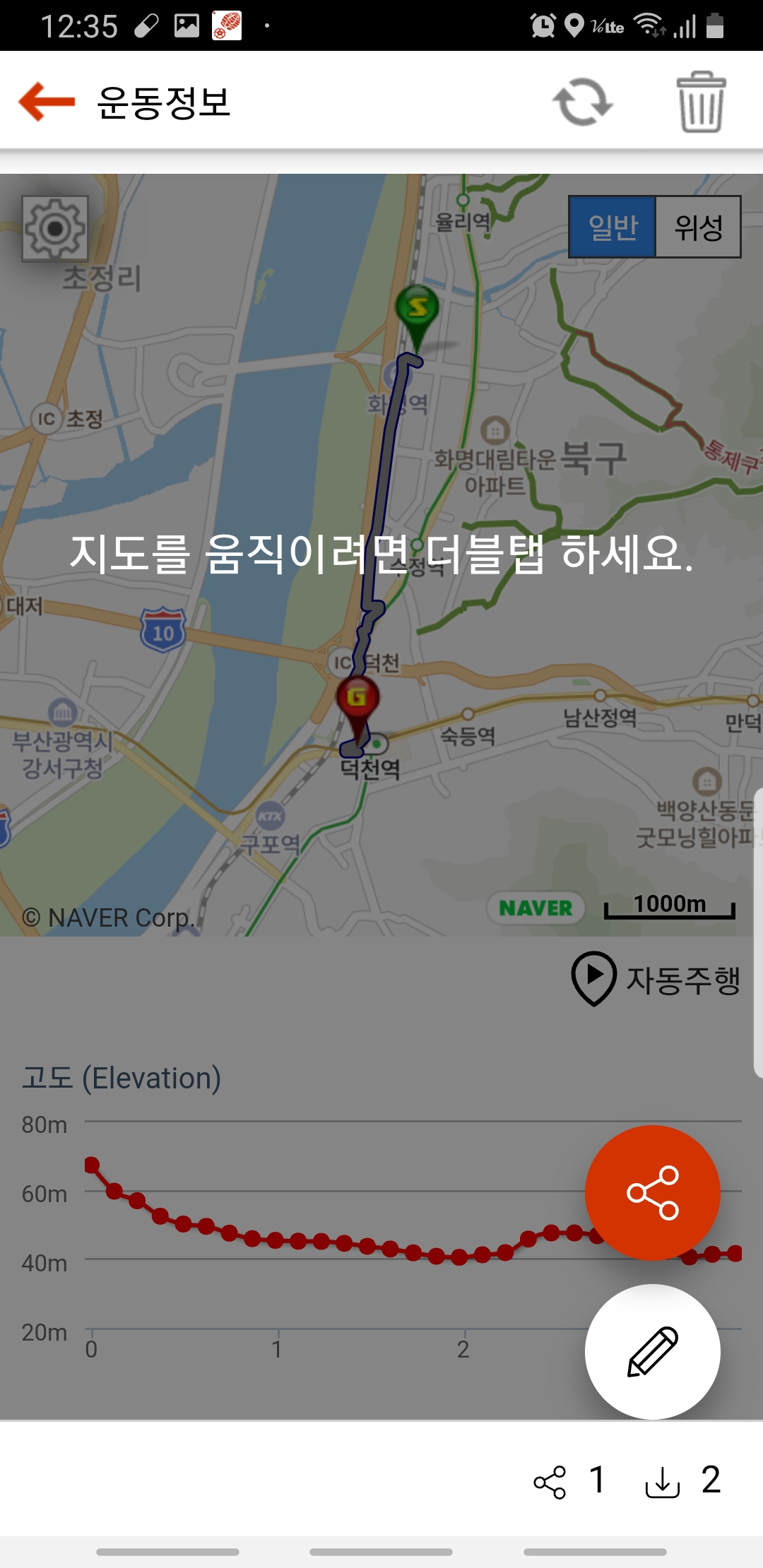Start 자동주행 auto-play of the route
Screen dimensions: 763x1568
click(655, 978)
